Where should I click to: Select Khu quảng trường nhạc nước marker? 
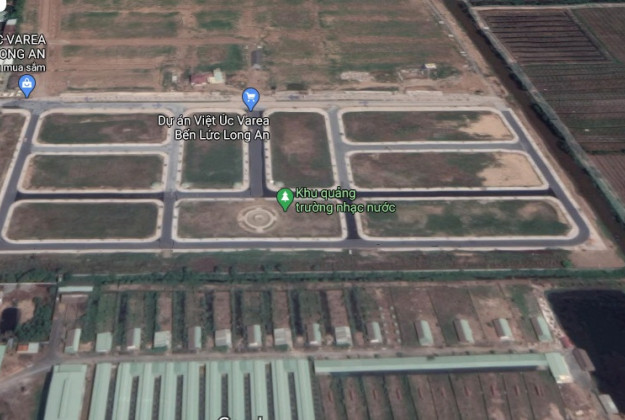tap(285, 198)
